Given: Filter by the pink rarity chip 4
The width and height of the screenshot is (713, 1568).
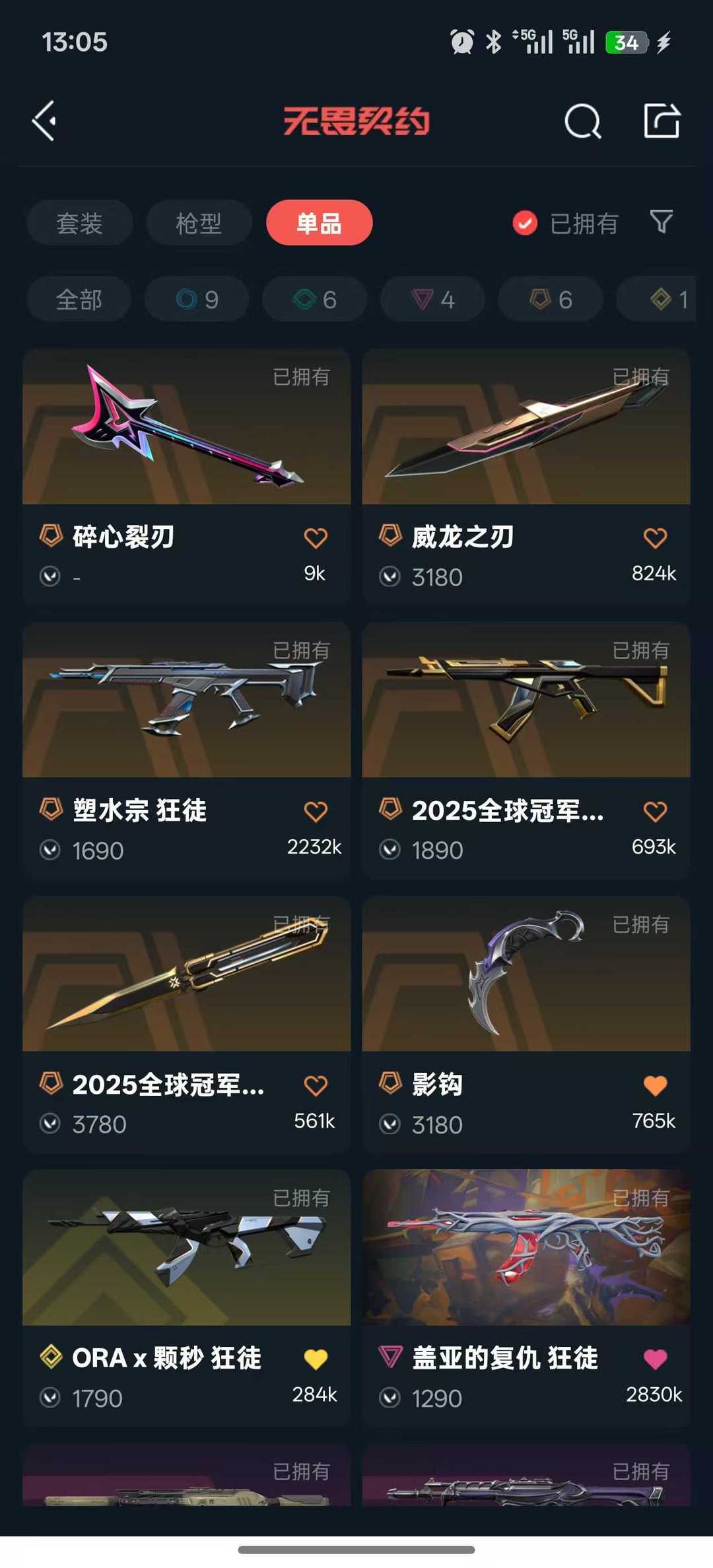Looking at the screenshot, I should pyautogui.click(x=432, y=299).
